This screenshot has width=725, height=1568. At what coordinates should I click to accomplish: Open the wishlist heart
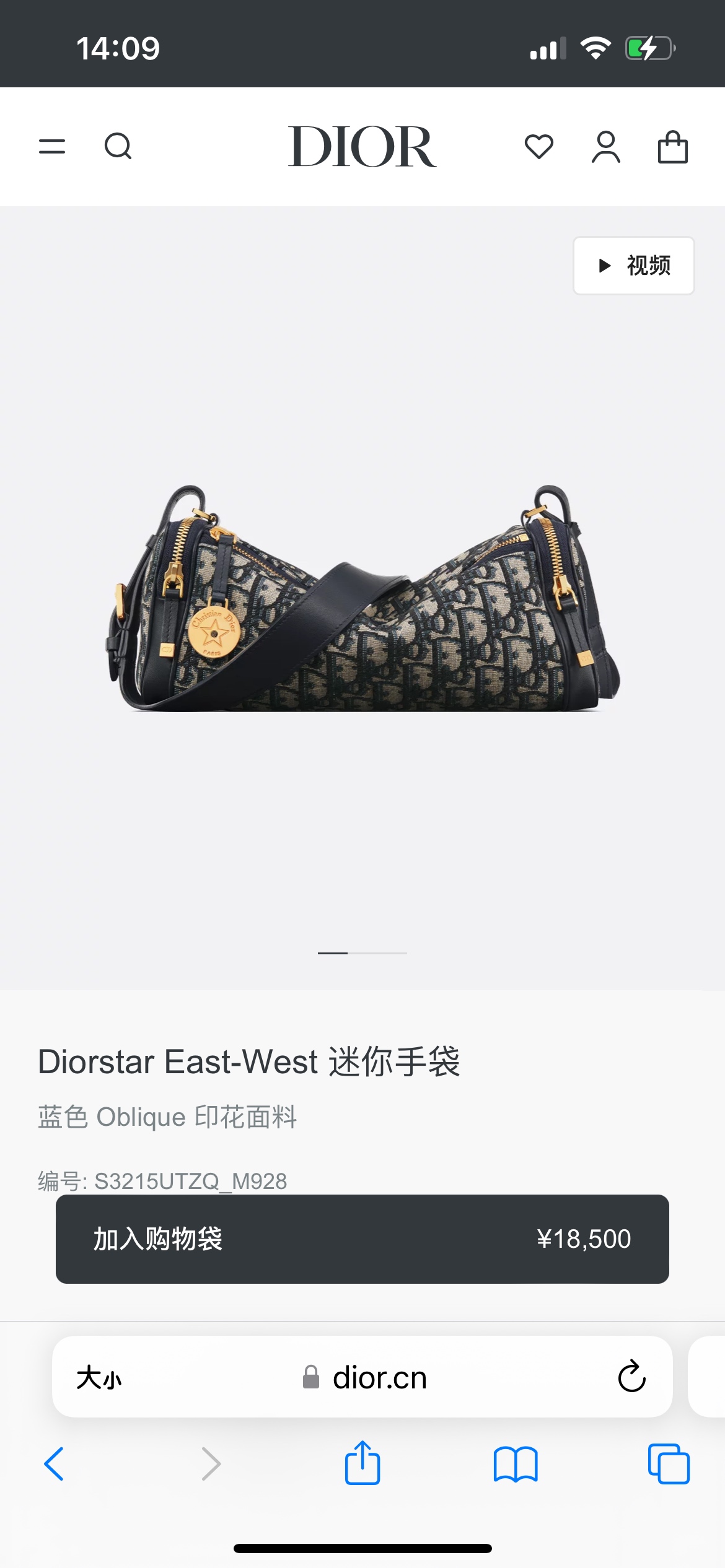[538, 147]
